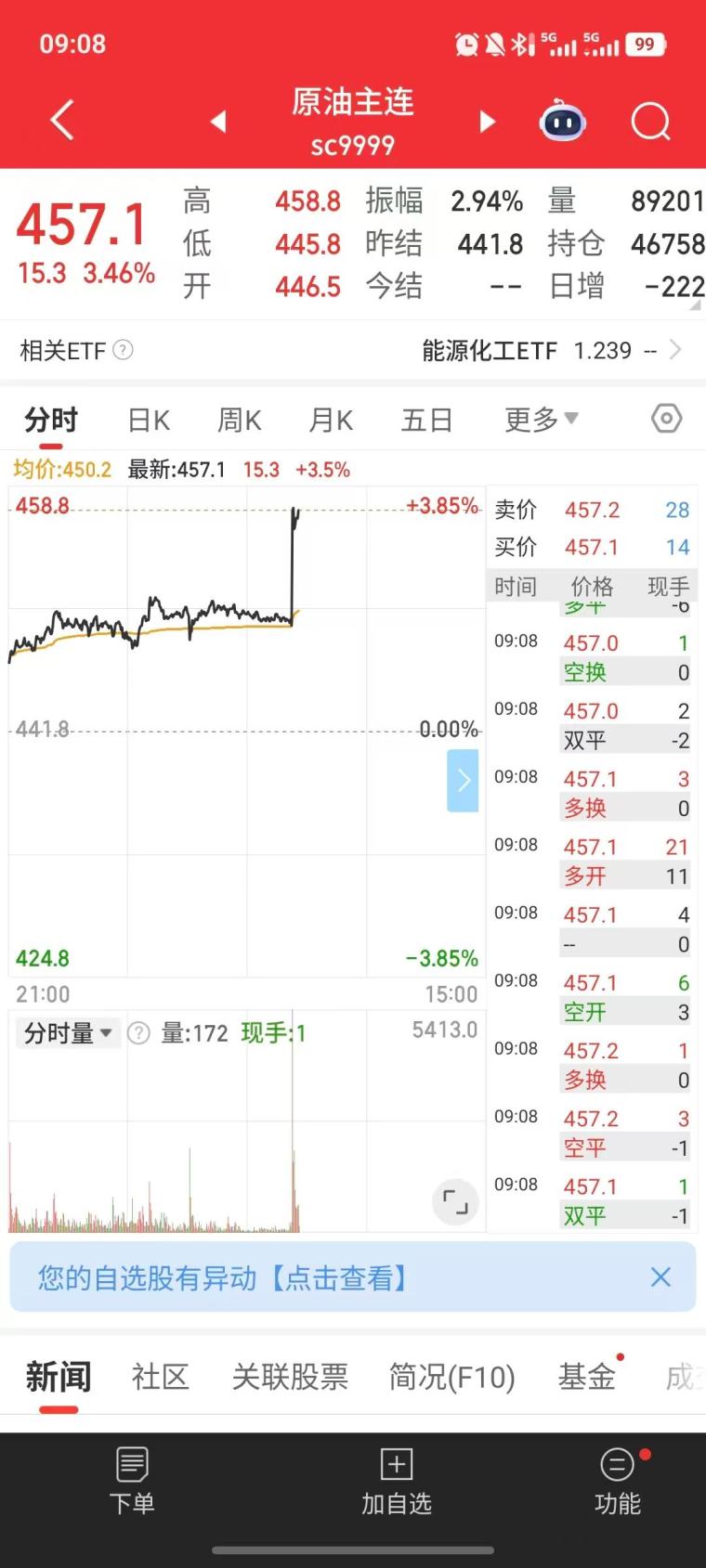The width and height of the screenshot is (706, 1568).
Task: Switch to the 日K chart tab
Action: 149,421
